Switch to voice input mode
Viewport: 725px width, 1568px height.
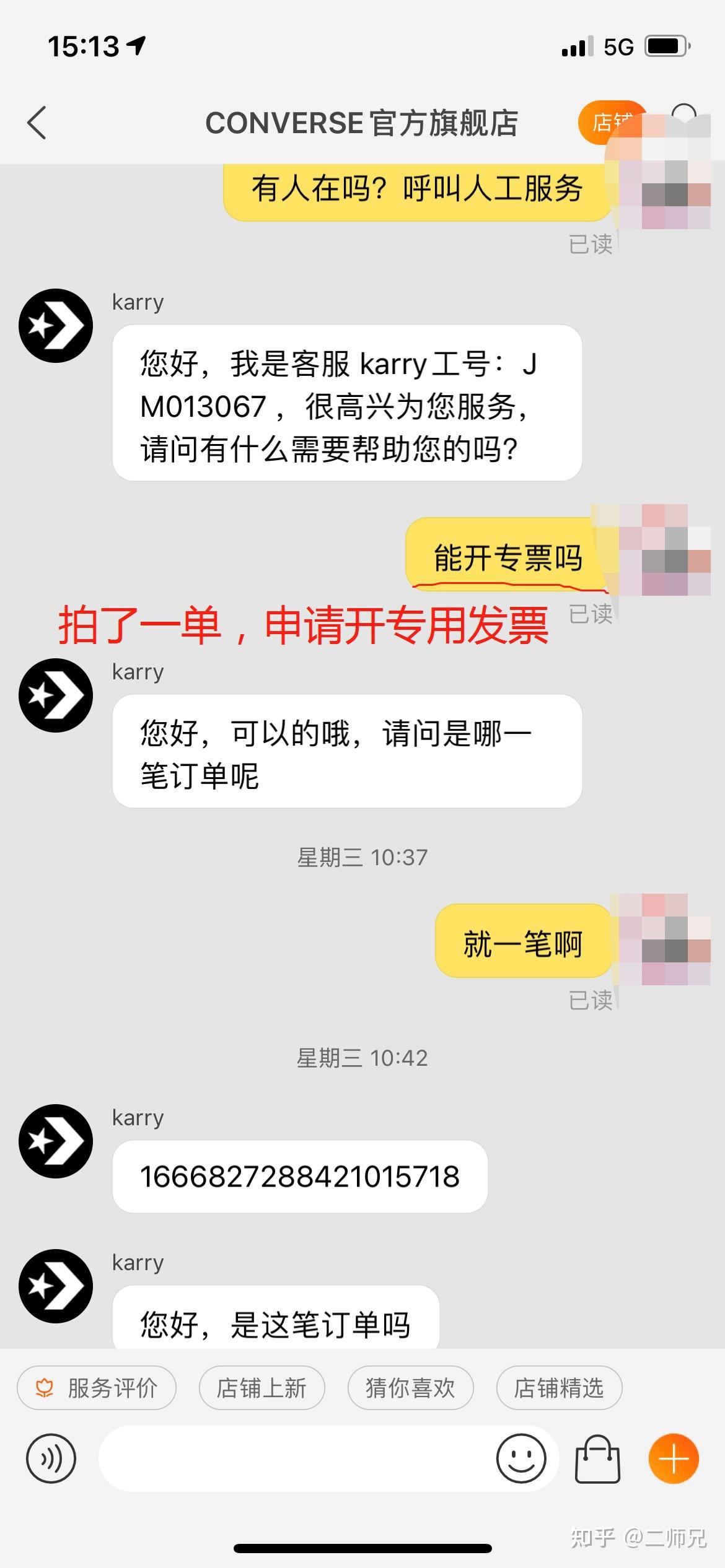pyautogui.click(x=51, y=1458)
